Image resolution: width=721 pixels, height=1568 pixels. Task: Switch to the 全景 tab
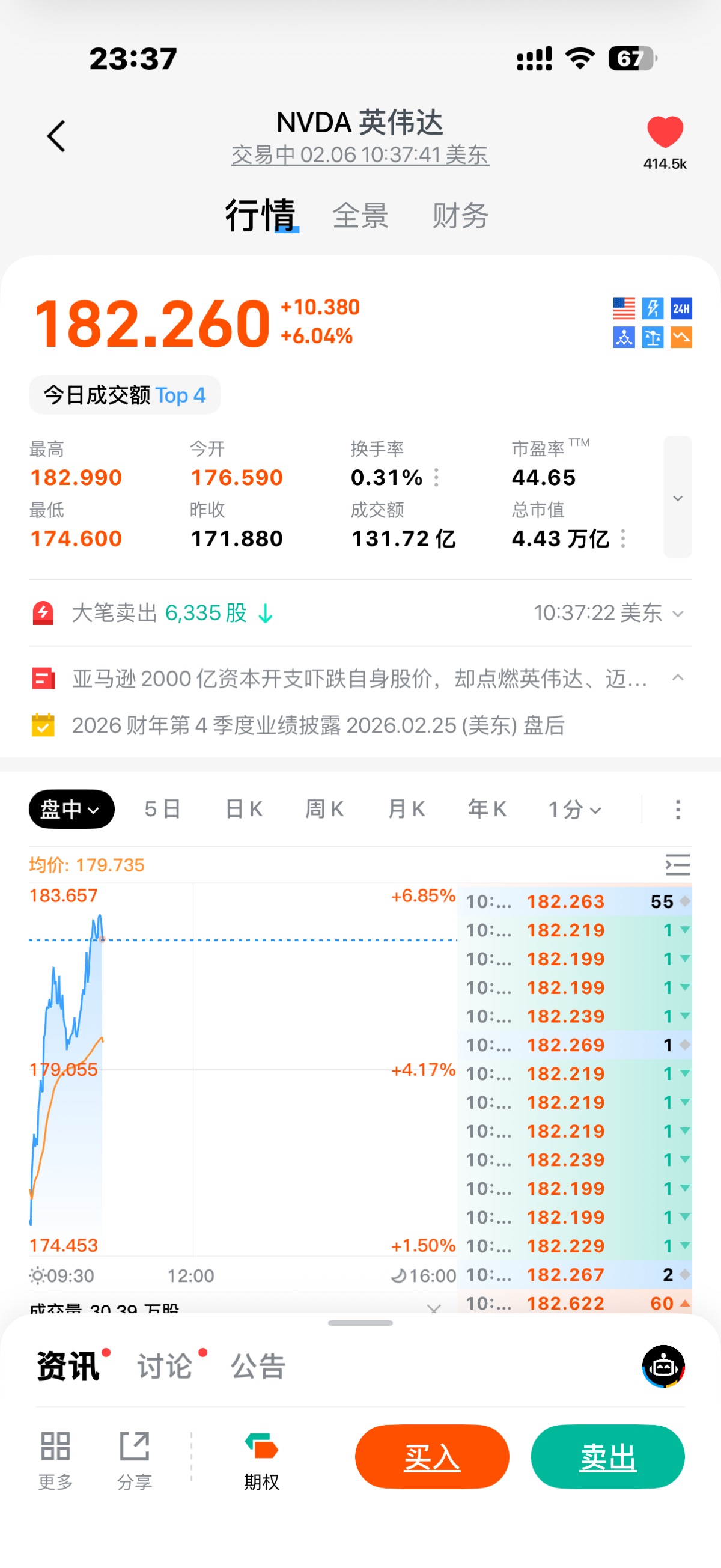[x=360, y=216]
